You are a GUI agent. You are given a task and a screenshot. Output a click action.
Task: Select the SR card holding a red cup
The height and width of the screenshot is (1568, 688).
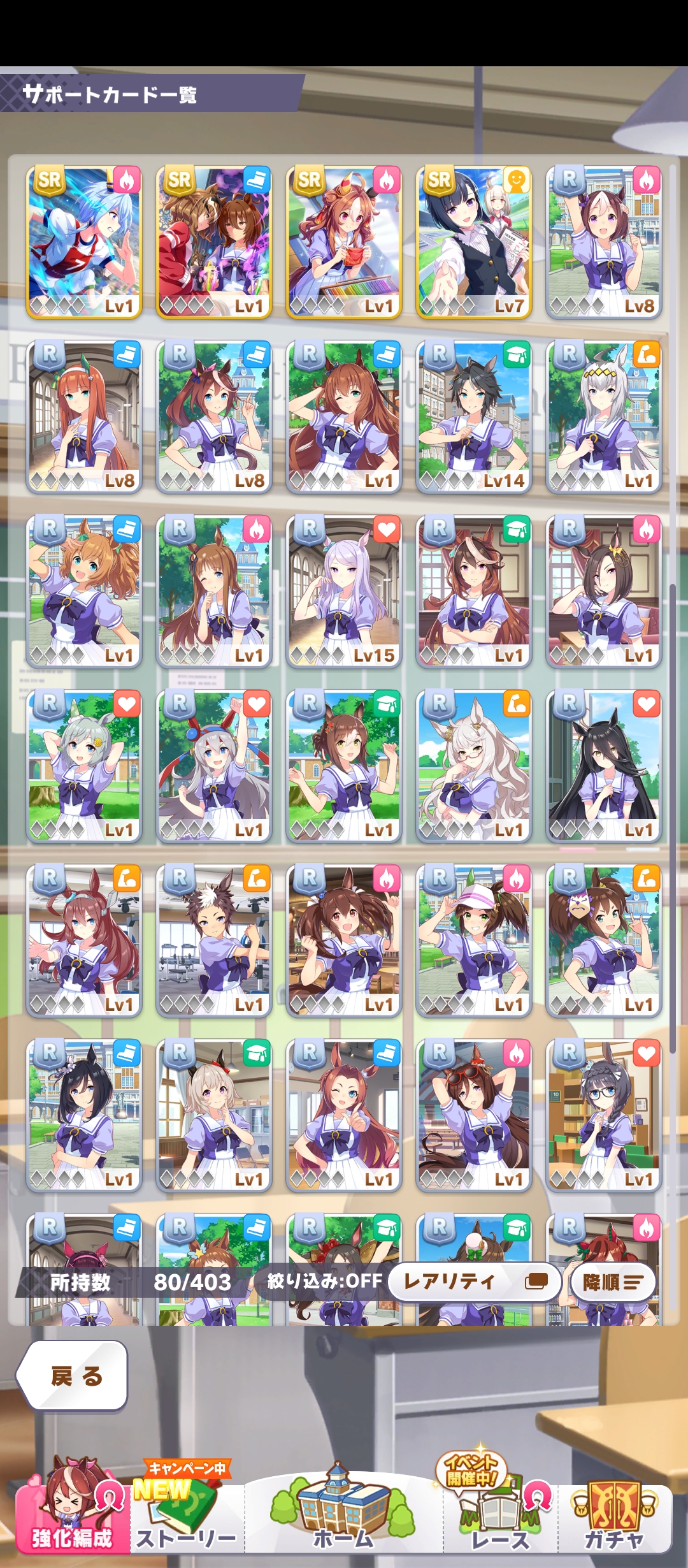[x=343, y=242]
